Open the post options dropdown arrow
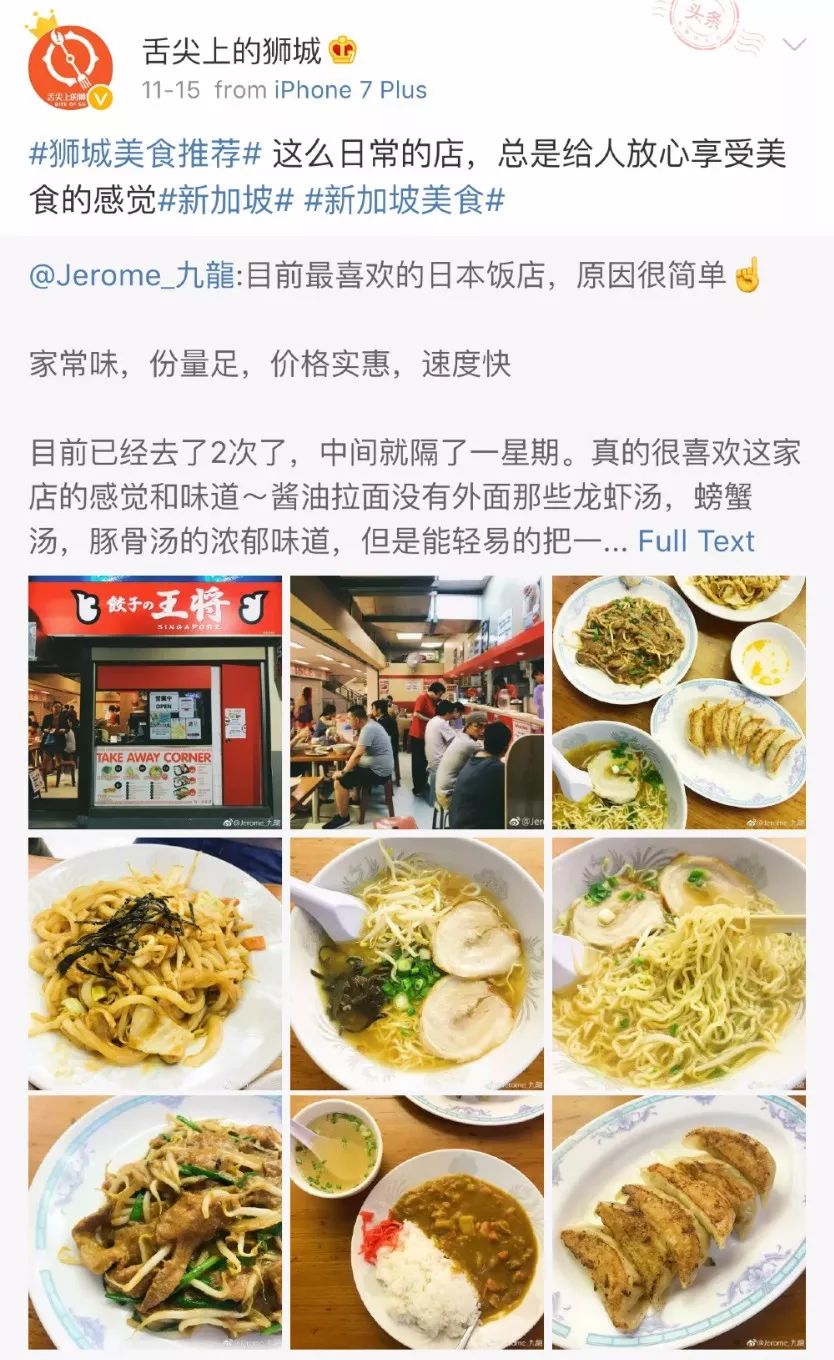 (793, 44)
